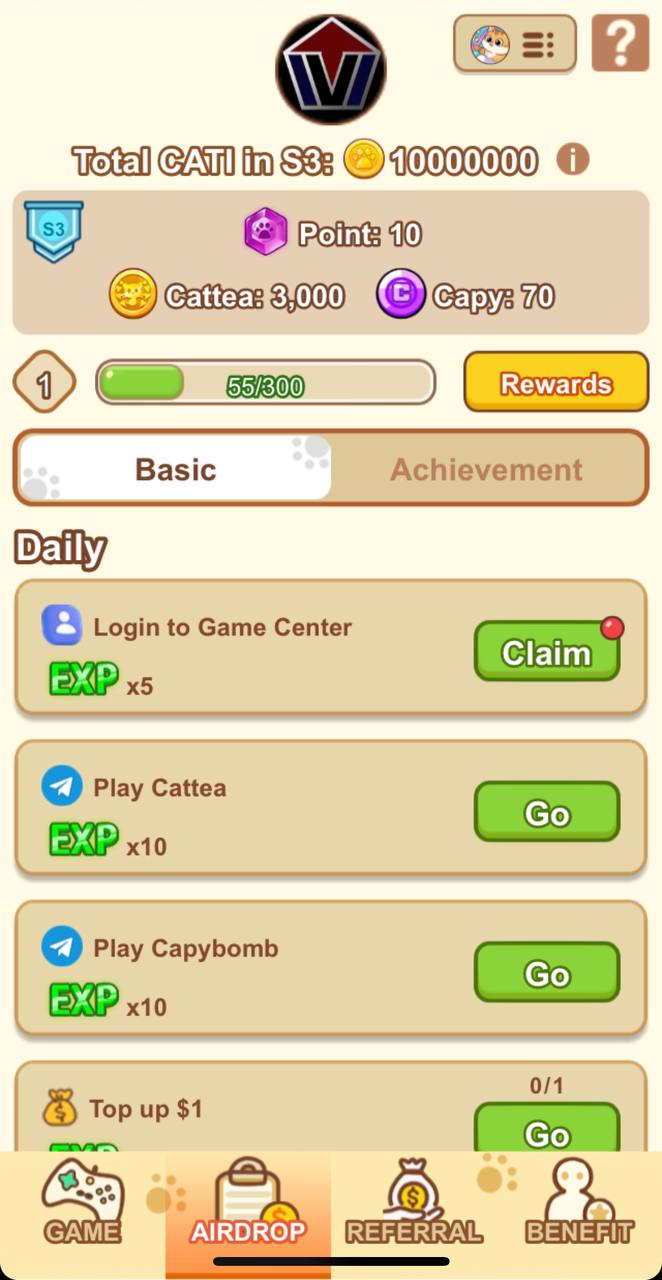662x1280 pixels.
Task: Open the help question mark icon
Action: pos(620,43)
